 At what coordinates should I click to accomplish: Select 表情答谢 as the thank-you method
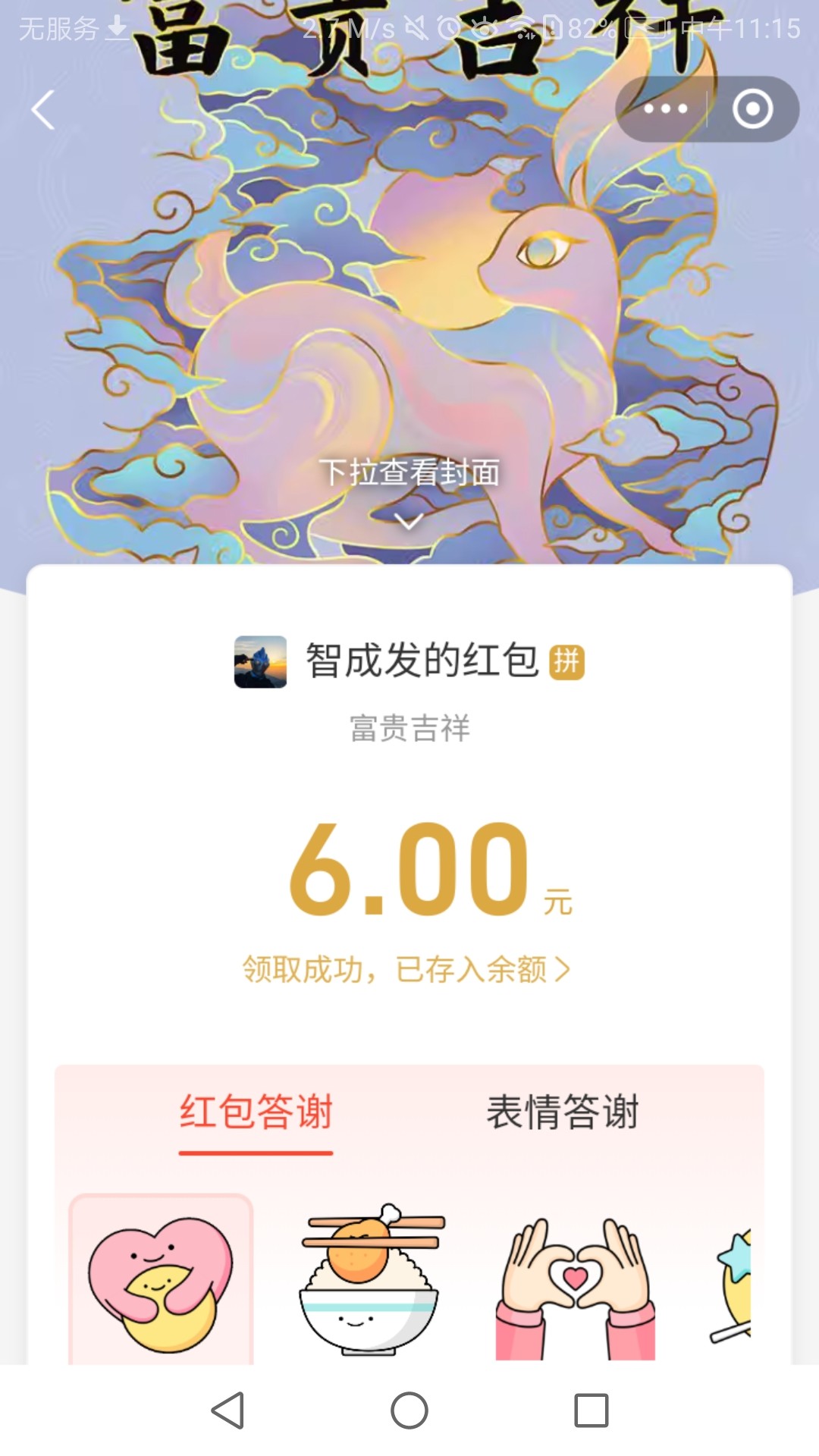click(564, 1112)
